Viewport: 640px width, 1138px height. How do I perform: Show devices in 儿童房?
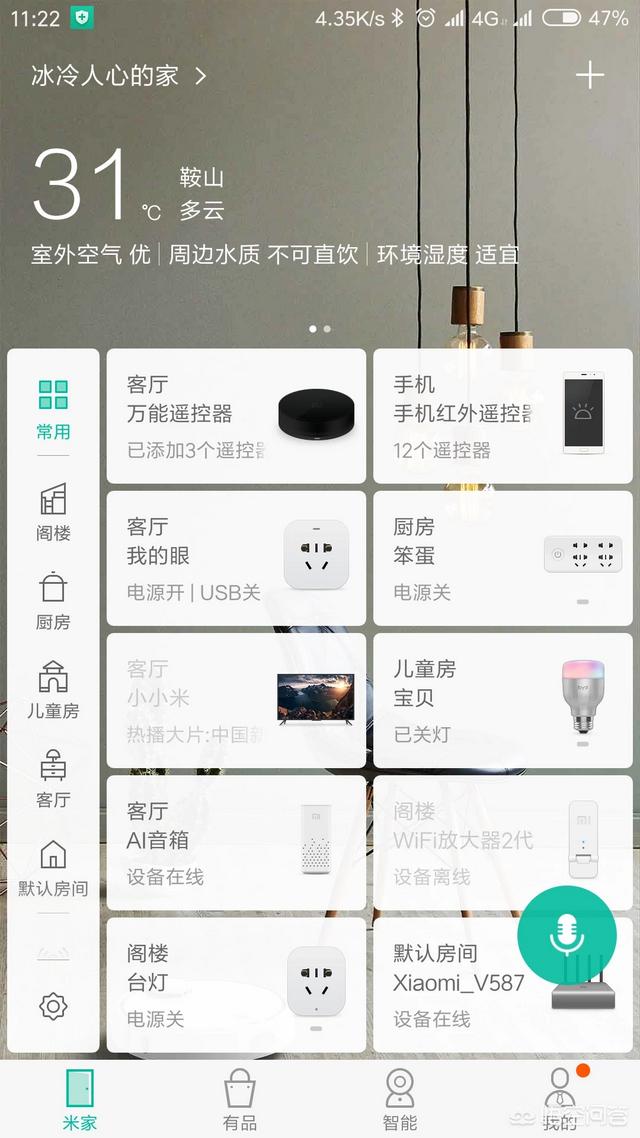[x=53, y=690]
